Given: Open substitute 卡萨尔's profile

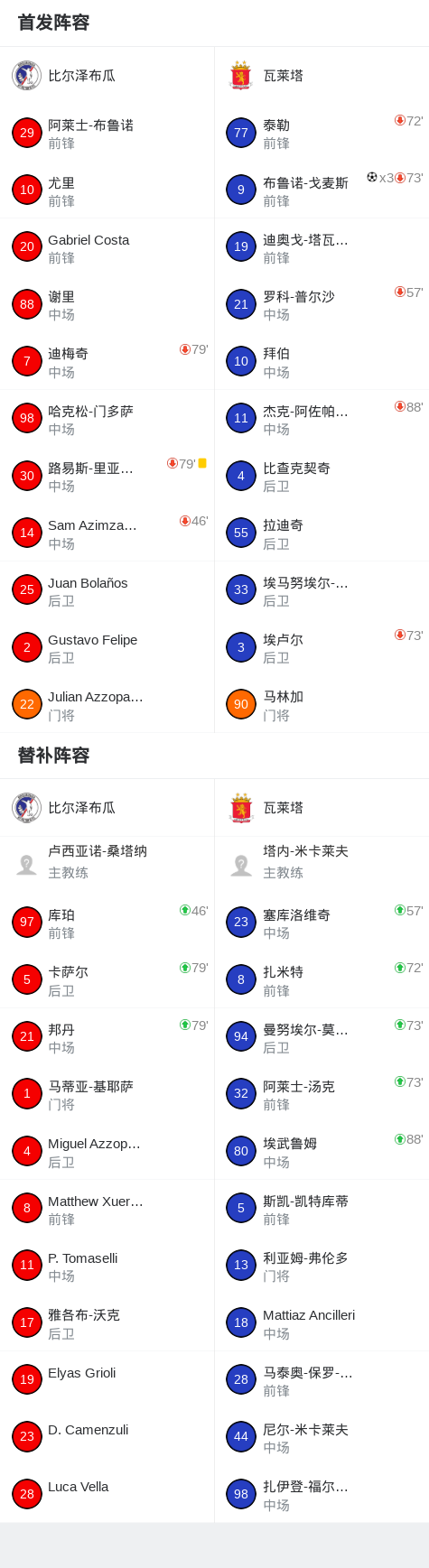Looking at the screenshot, I should click(107, 979).
